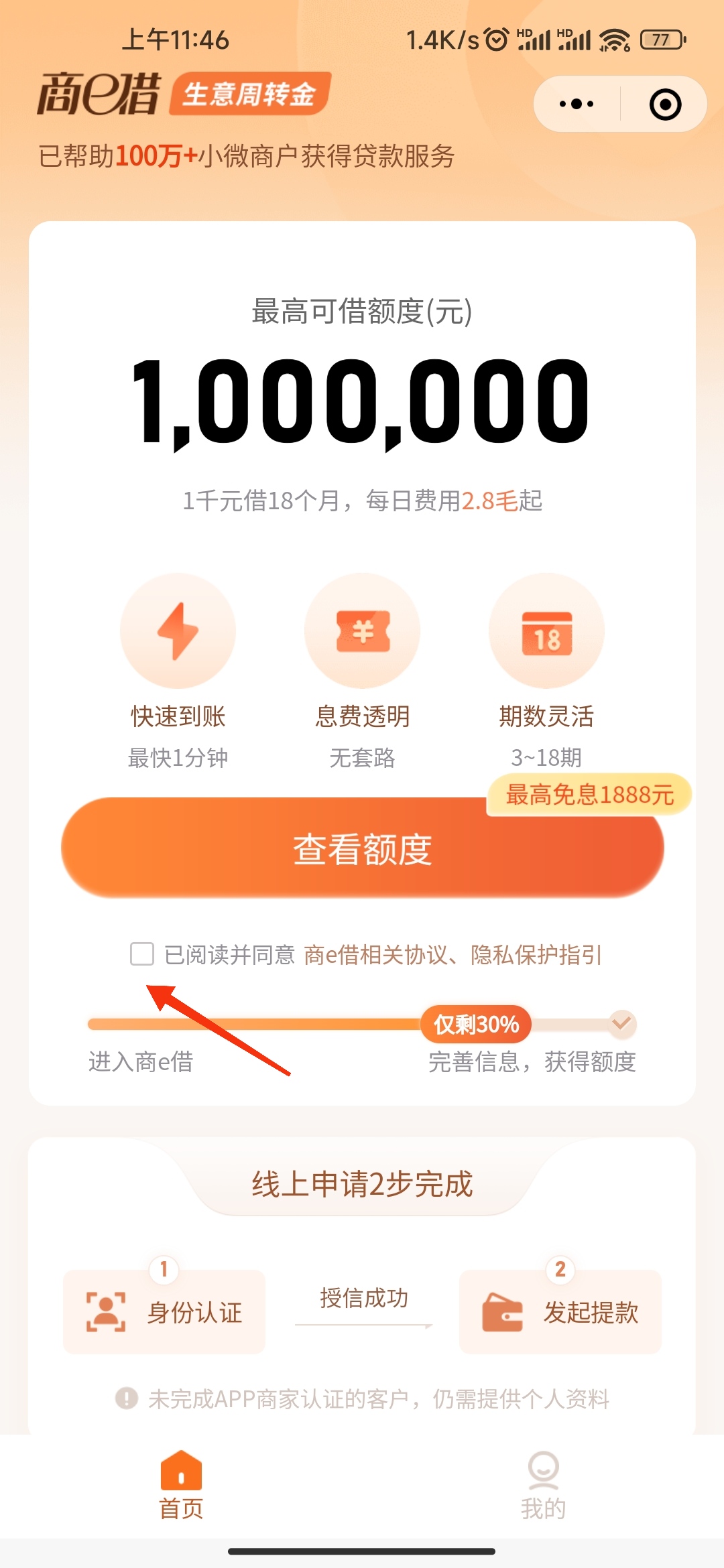The height and width of the screenshot is (1568, 724).
Task: Switch to the 首页 tab
Action: point(181,1485)
